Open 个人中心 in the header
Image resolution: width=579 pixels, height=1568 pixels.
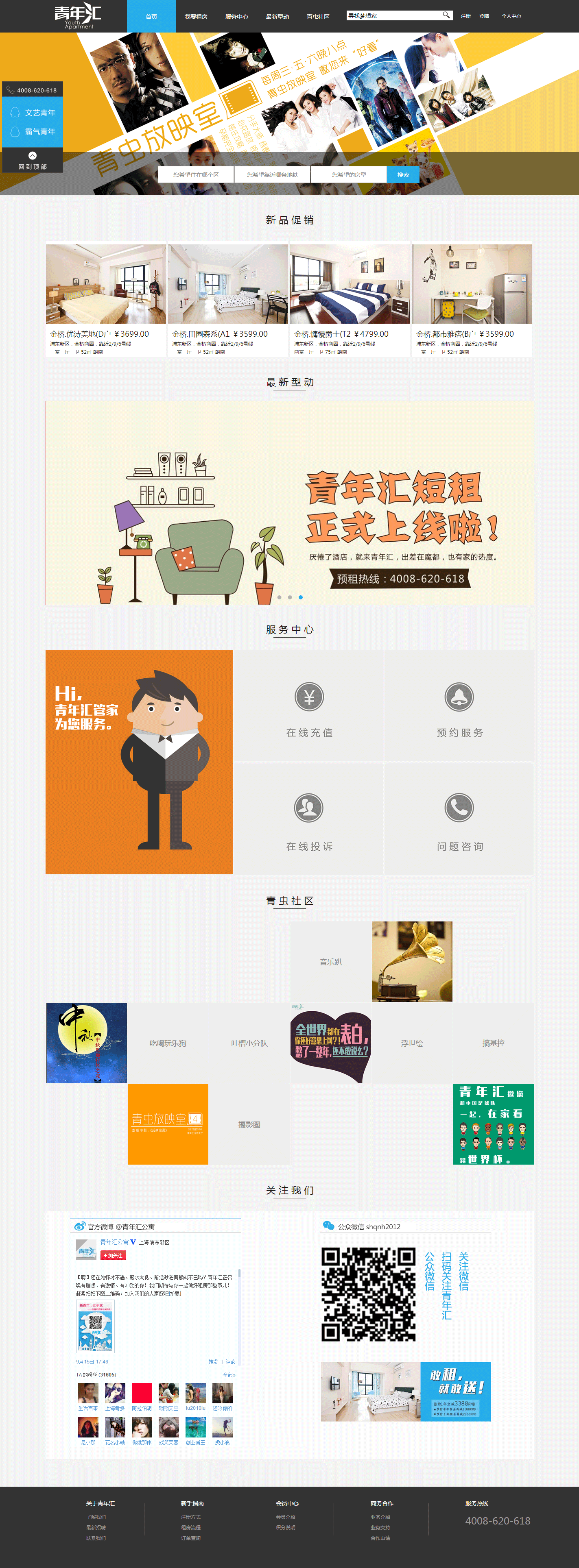(511, 16)
